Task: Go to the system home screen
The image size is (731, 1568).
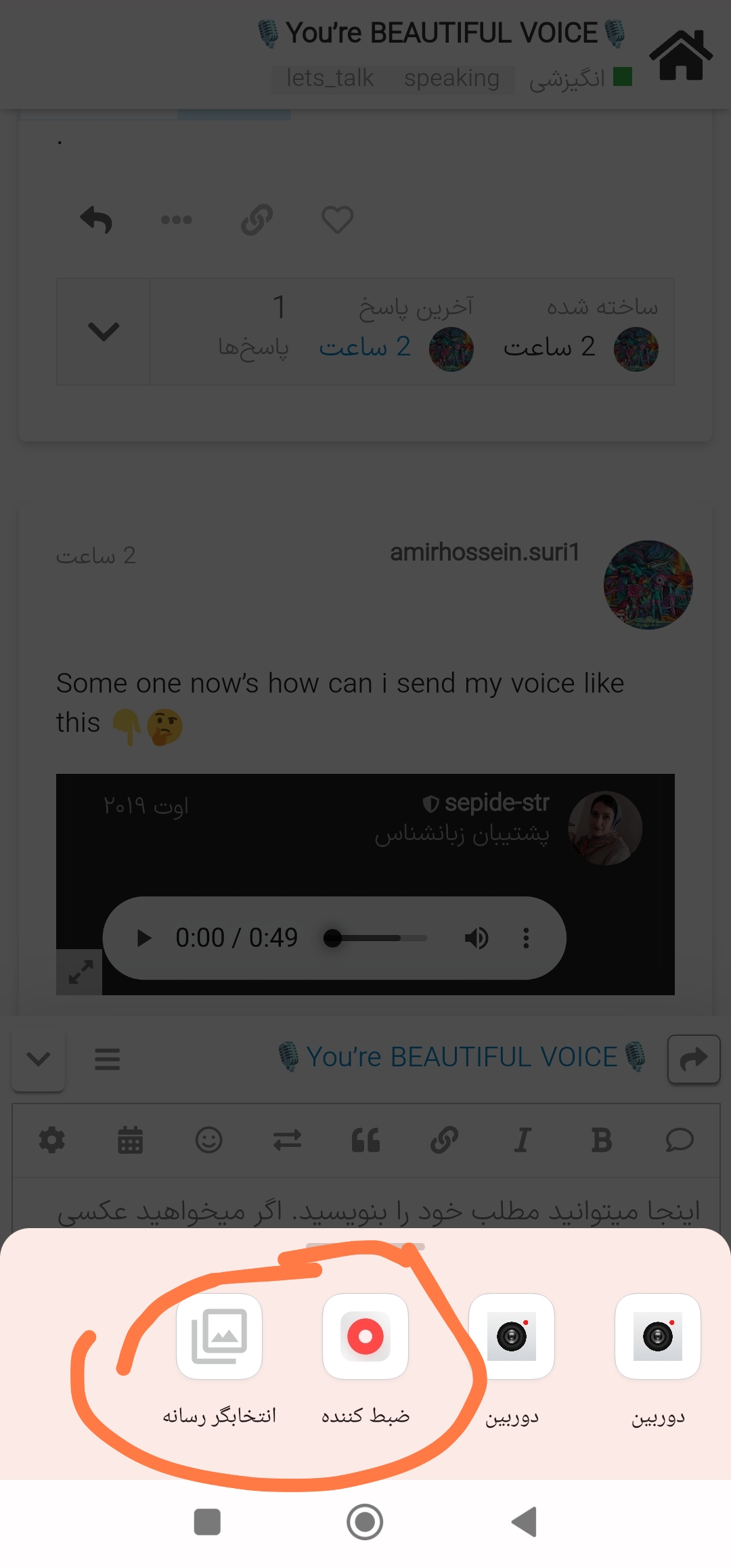Action: click(365, 1522)
